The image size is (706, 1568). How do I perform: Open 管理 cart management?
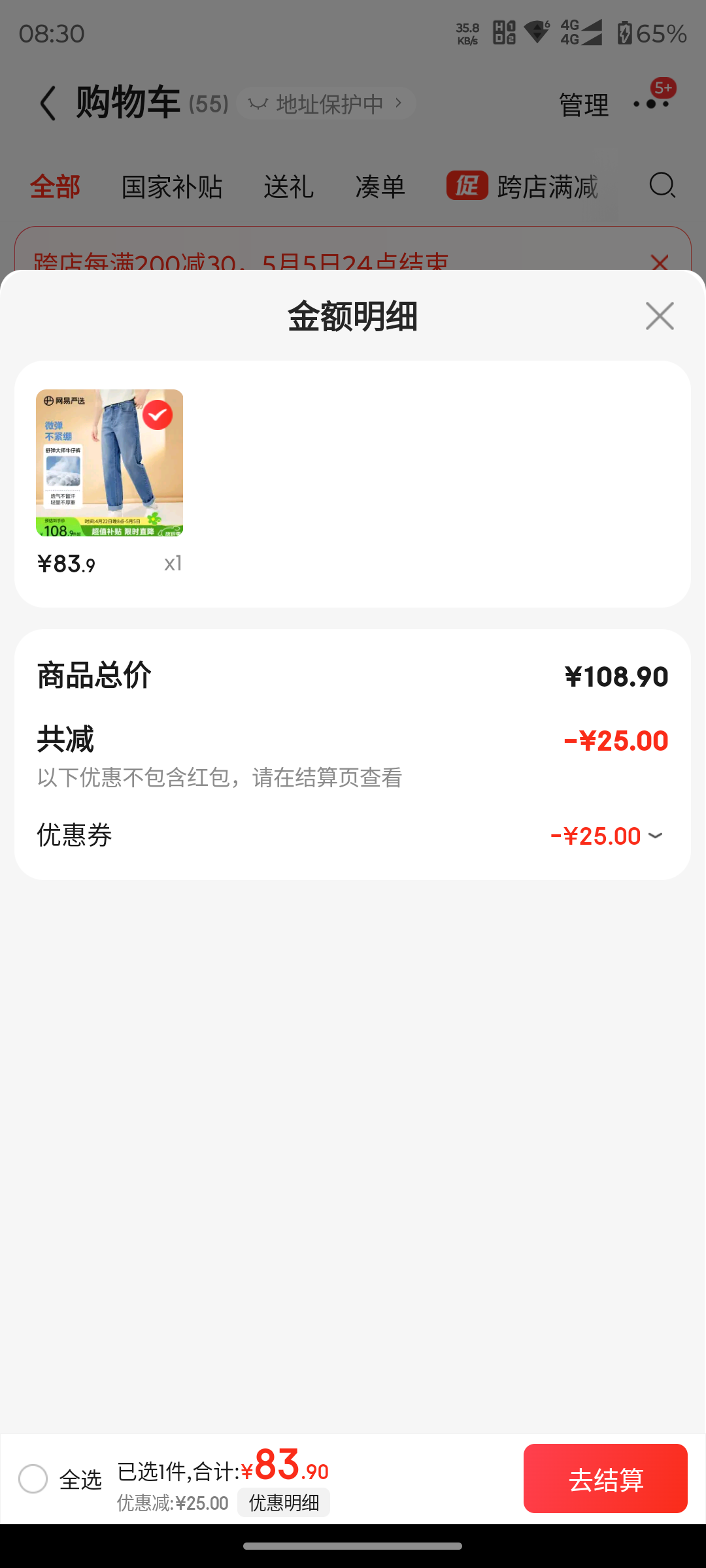coord(584,105)
